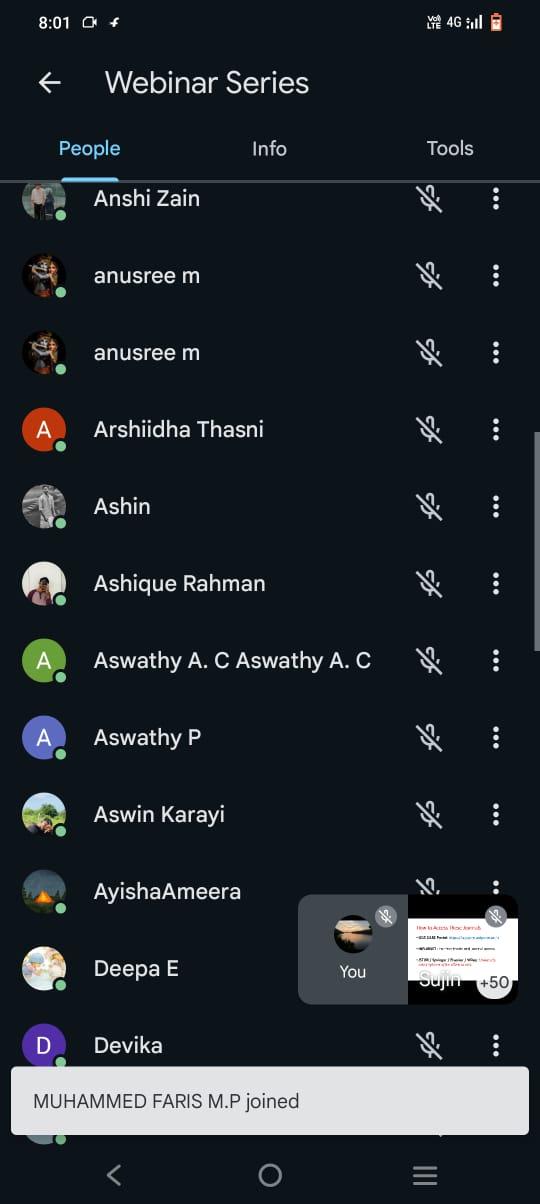Mute Devika's microphone
This screenshot has width=540, height=1204.
coord(430,1045)
